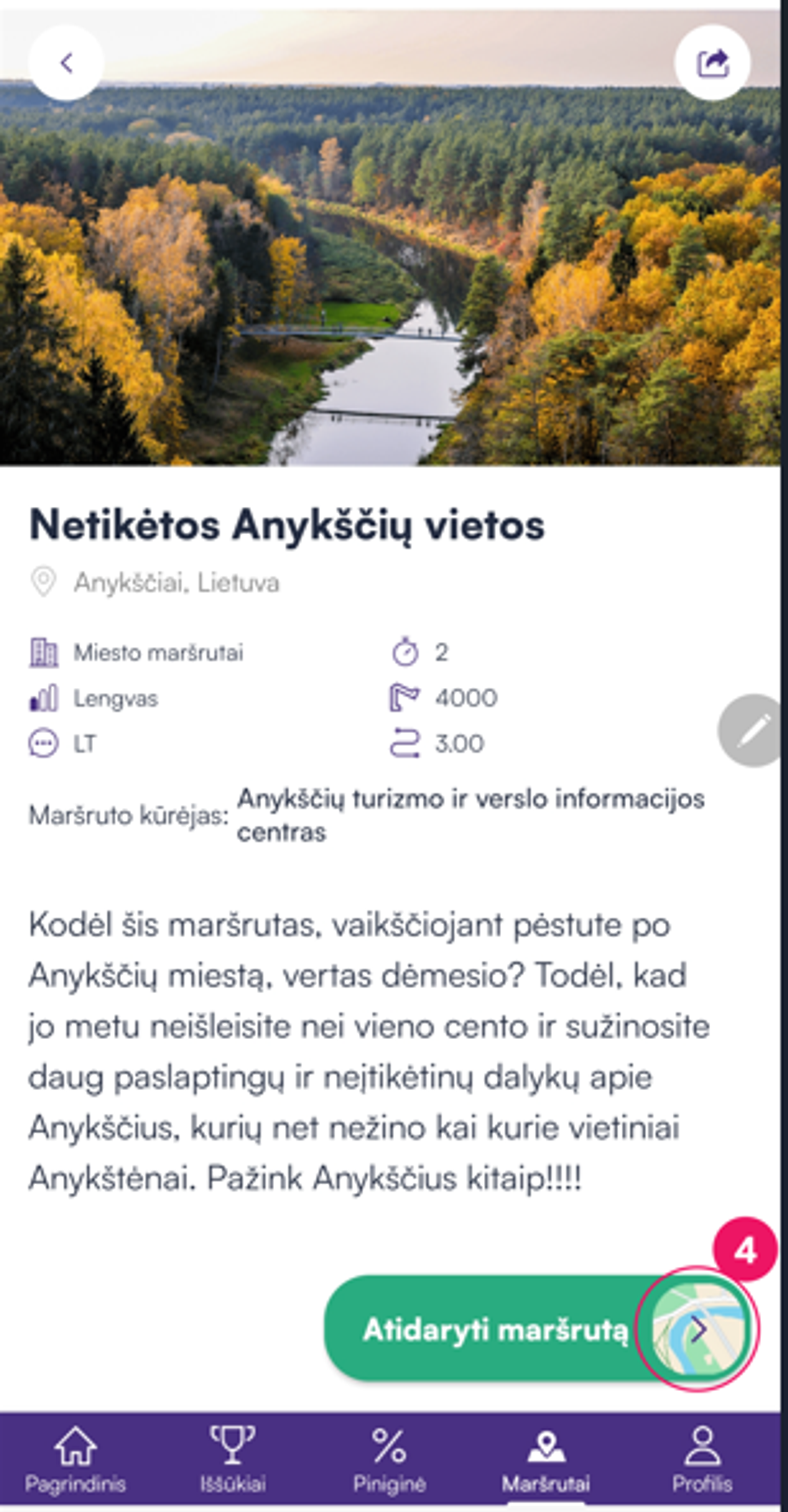The image size is (788, 1512).
Task: Select the Maršrutai tab
Action: click(x=546, y=1460)
